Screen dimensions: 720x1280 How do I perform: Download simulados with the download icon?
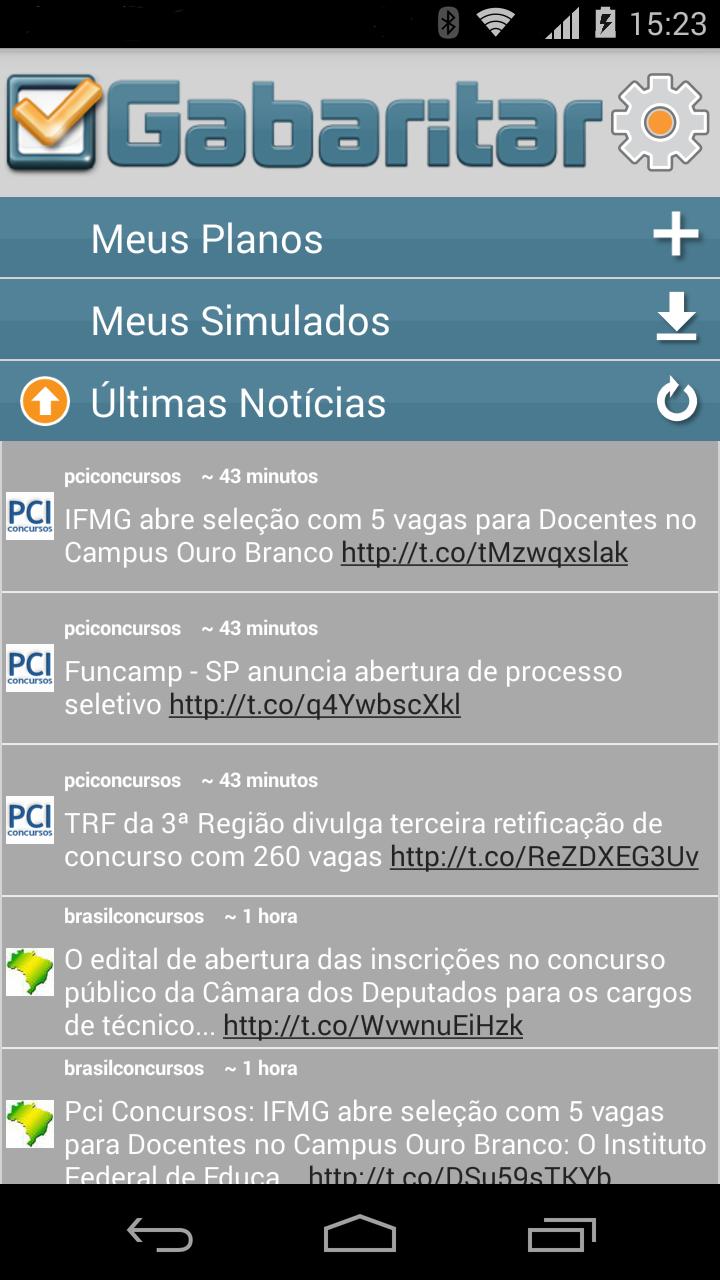(x=676, y=319)
